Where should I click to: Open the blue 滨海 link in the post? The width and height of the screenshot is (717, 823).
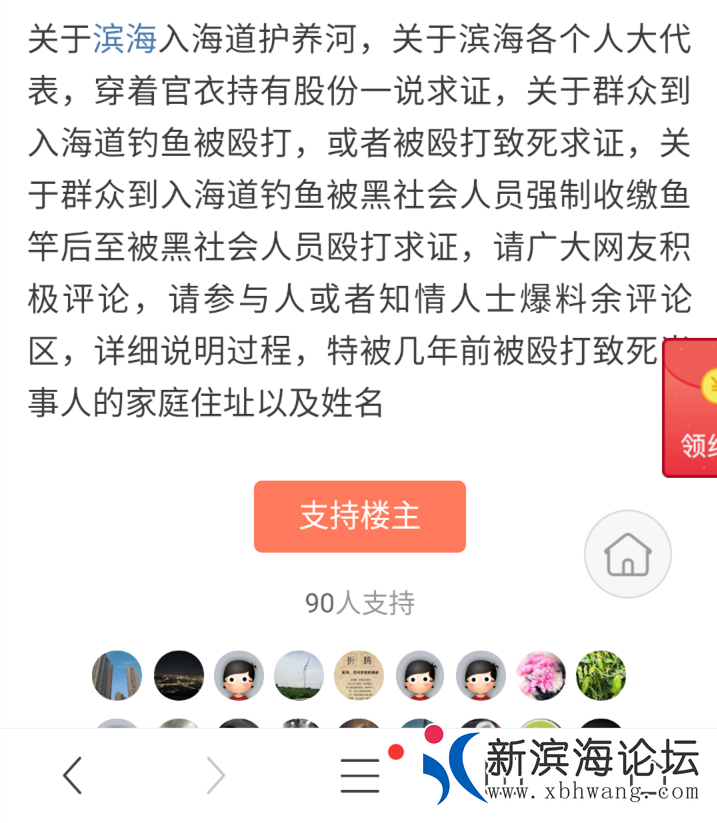pyautogui.click(x=125, y=39)
